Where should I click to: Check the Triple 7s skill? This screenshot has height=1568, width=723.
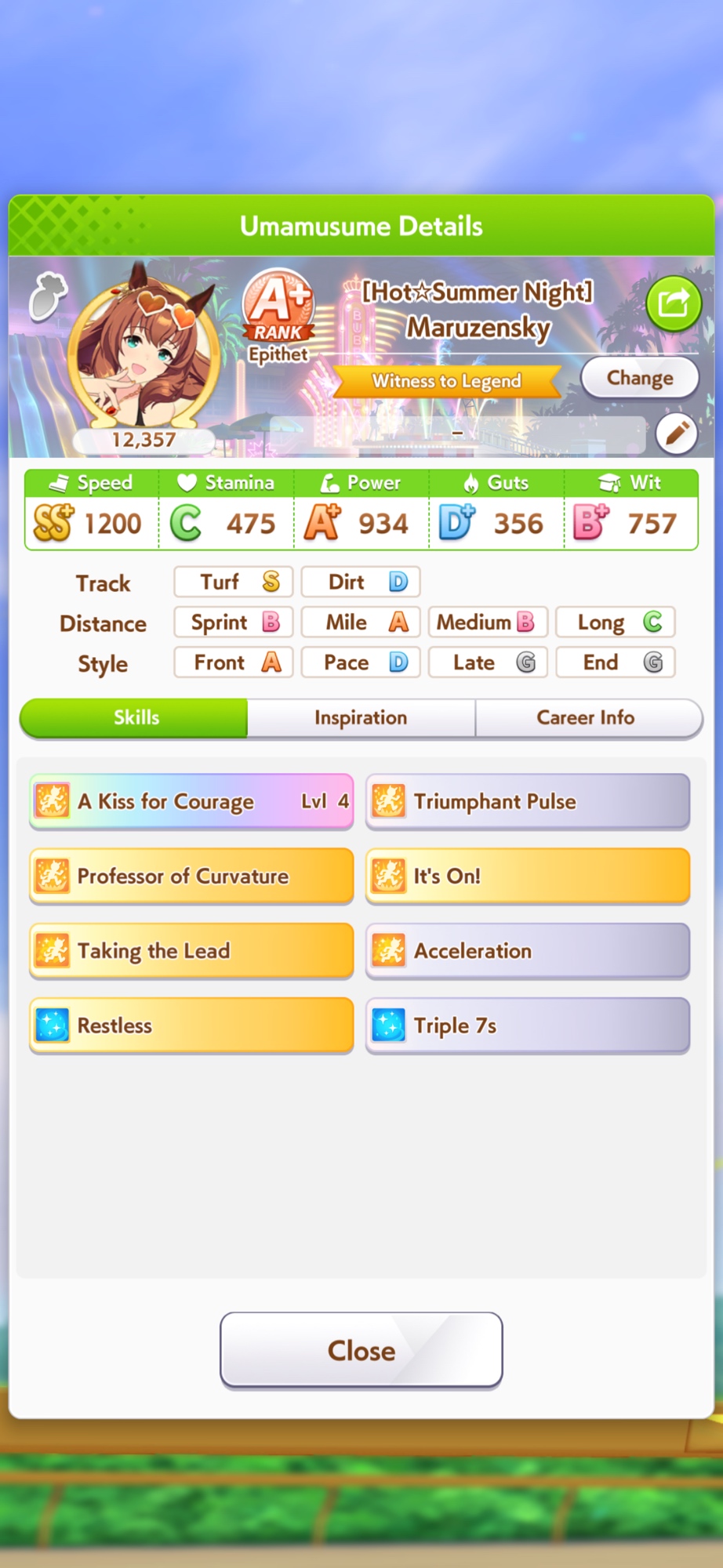[528, 1025]
